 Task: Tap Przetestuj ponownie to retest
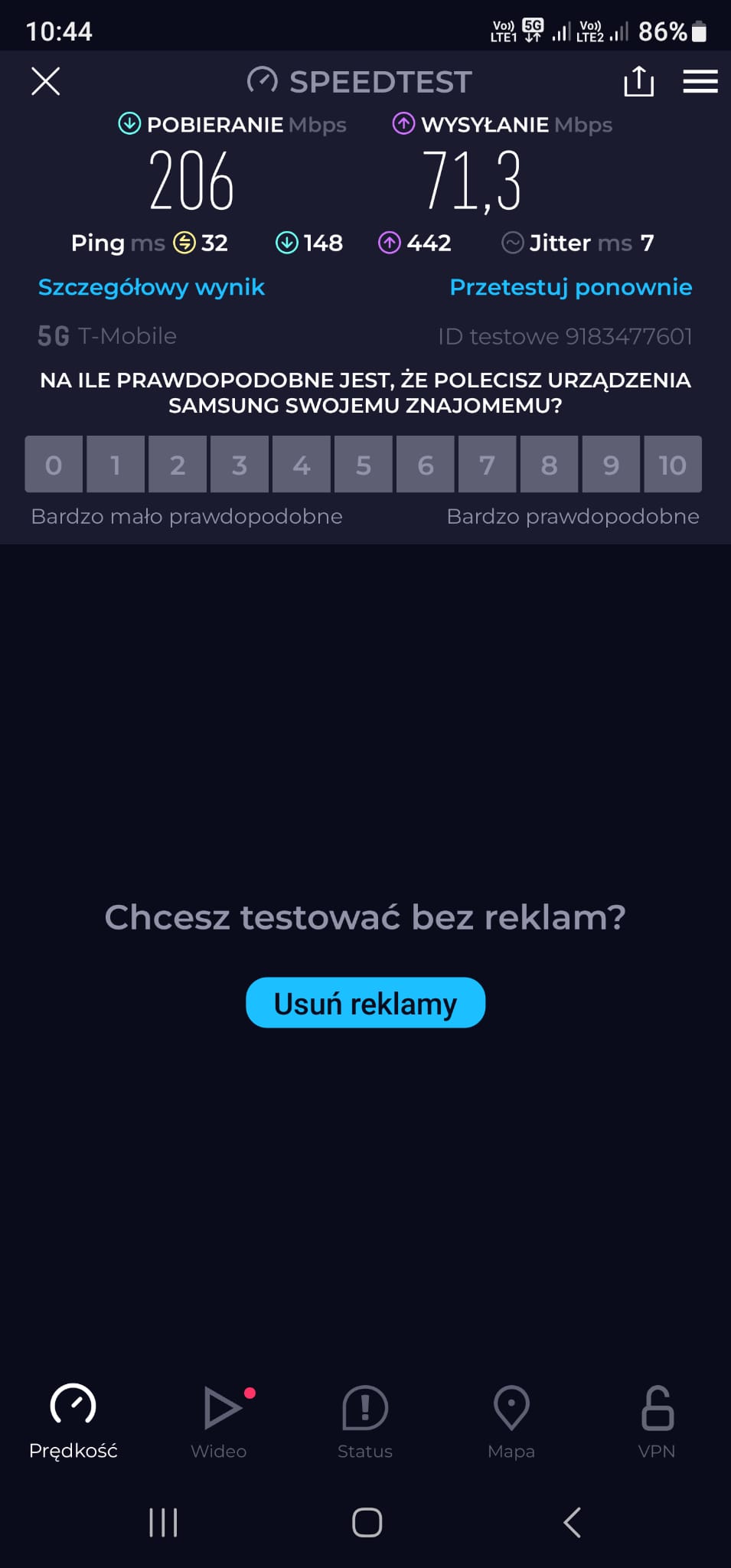(570, 287)
